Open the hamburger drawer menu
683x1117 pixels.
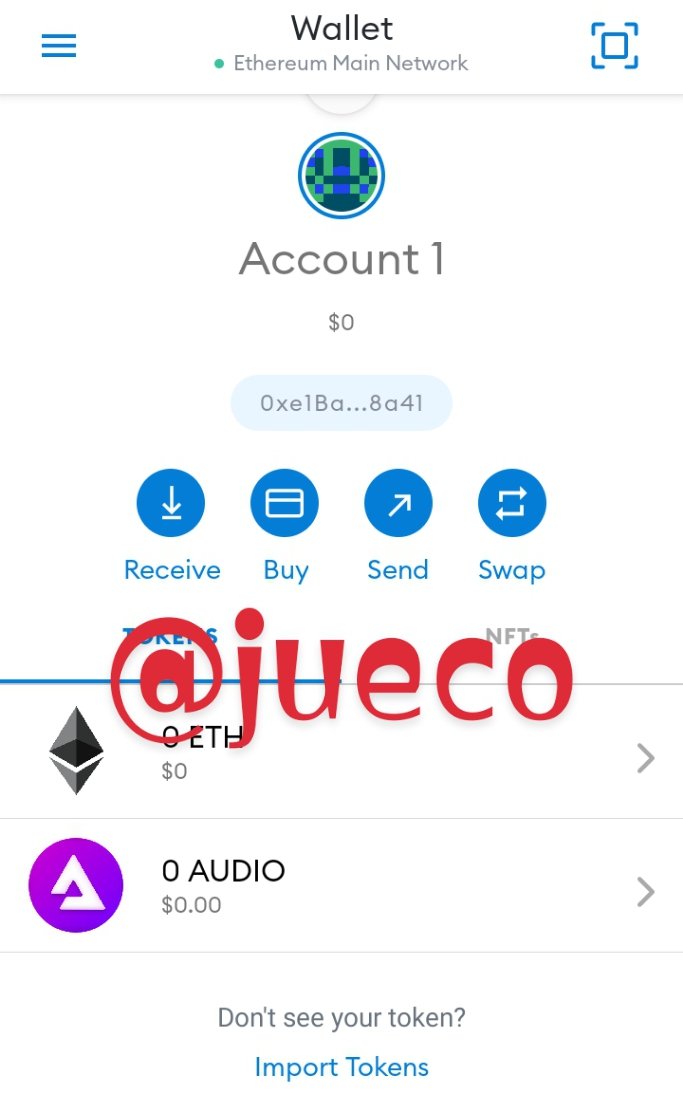[58, 46]
